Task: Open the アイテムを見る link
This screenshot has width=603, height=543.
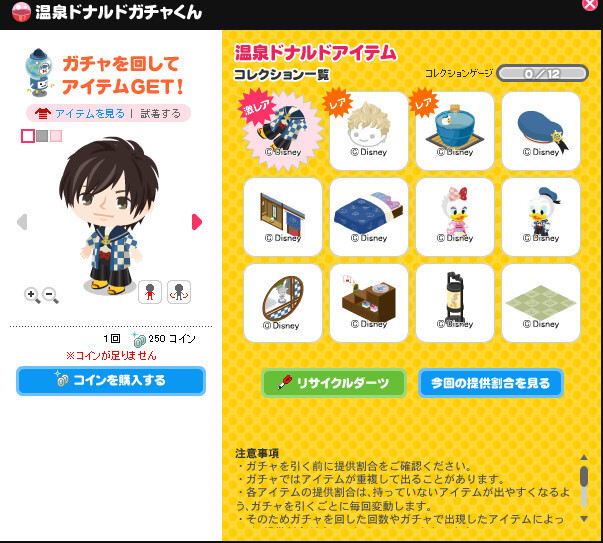Action: 83,113
